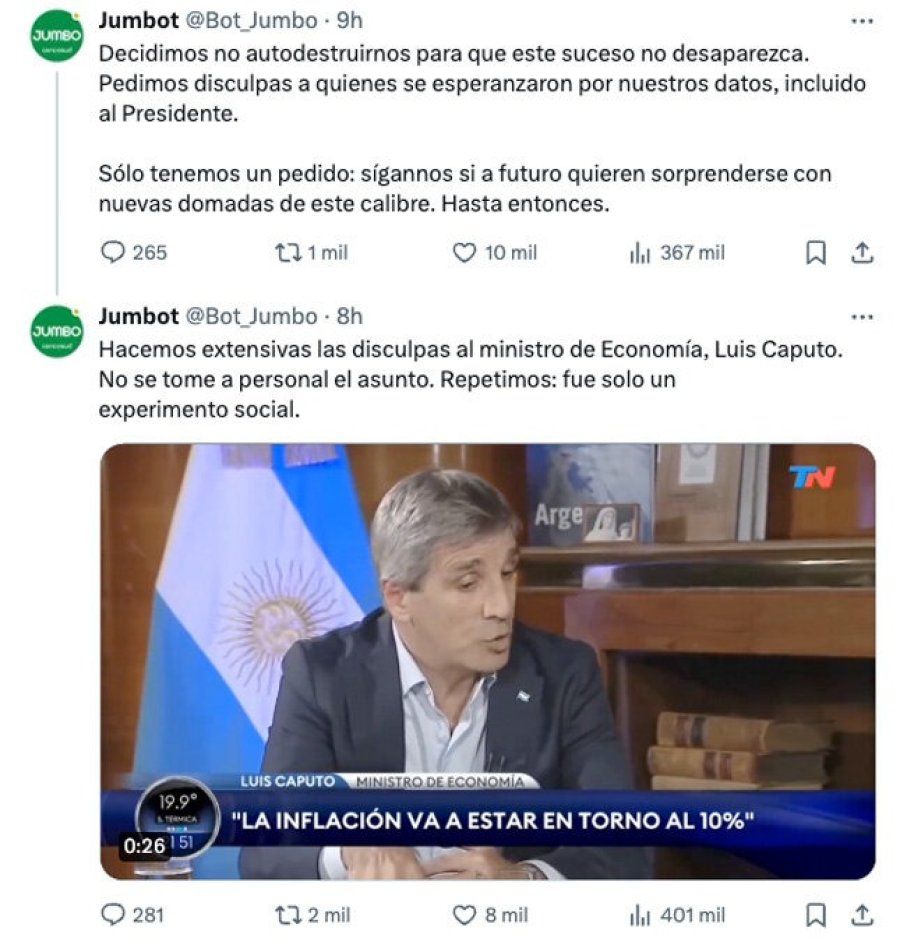The height and width of the screenshot is (945, 900).
Task: Share the 9h Jumbot tweet
Action: [x=862, y=253]
